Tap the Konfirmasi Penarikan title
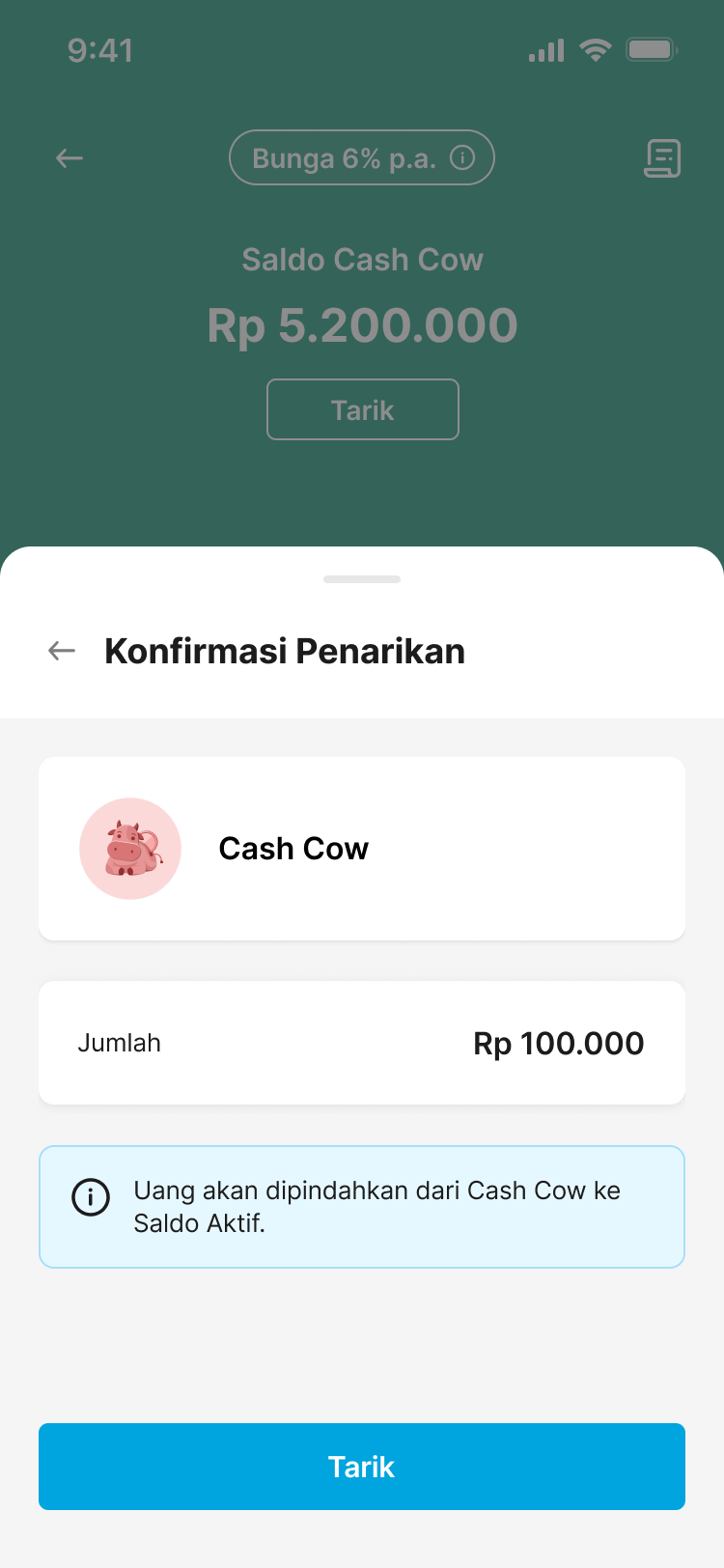 point(286,650)
